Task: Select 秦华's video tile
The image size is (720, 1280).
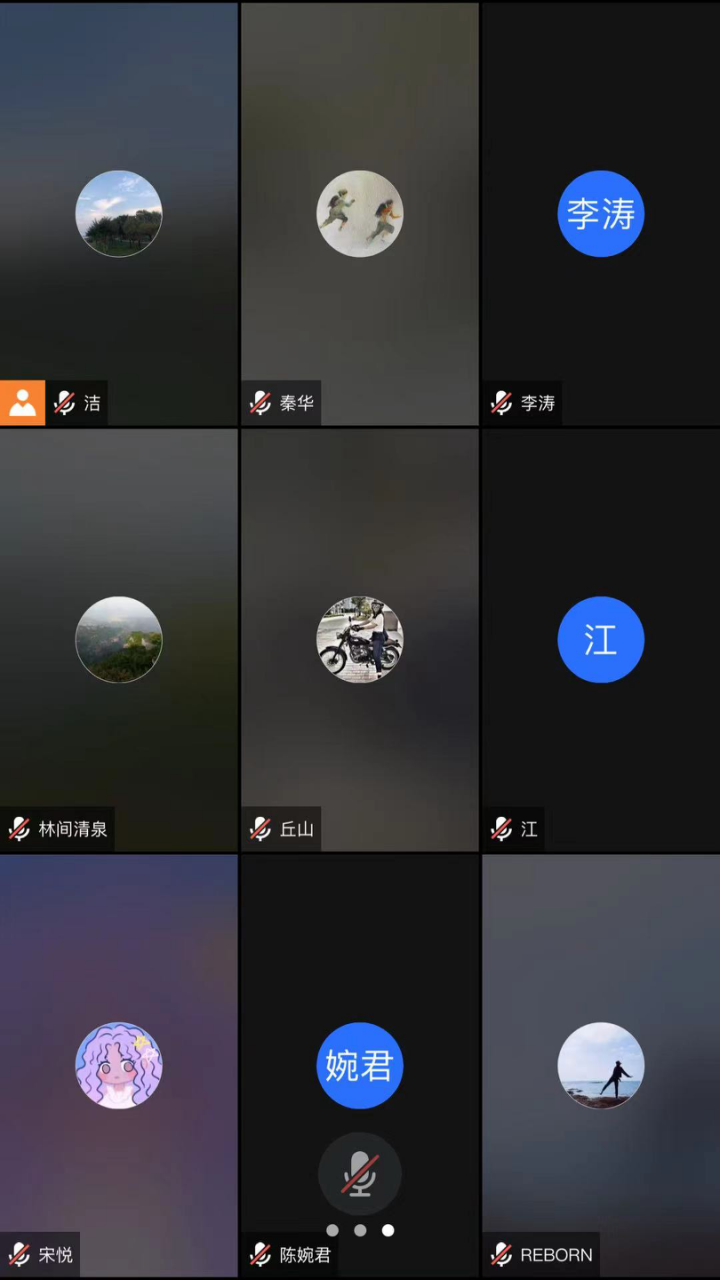Action: (x=360, y=214)
